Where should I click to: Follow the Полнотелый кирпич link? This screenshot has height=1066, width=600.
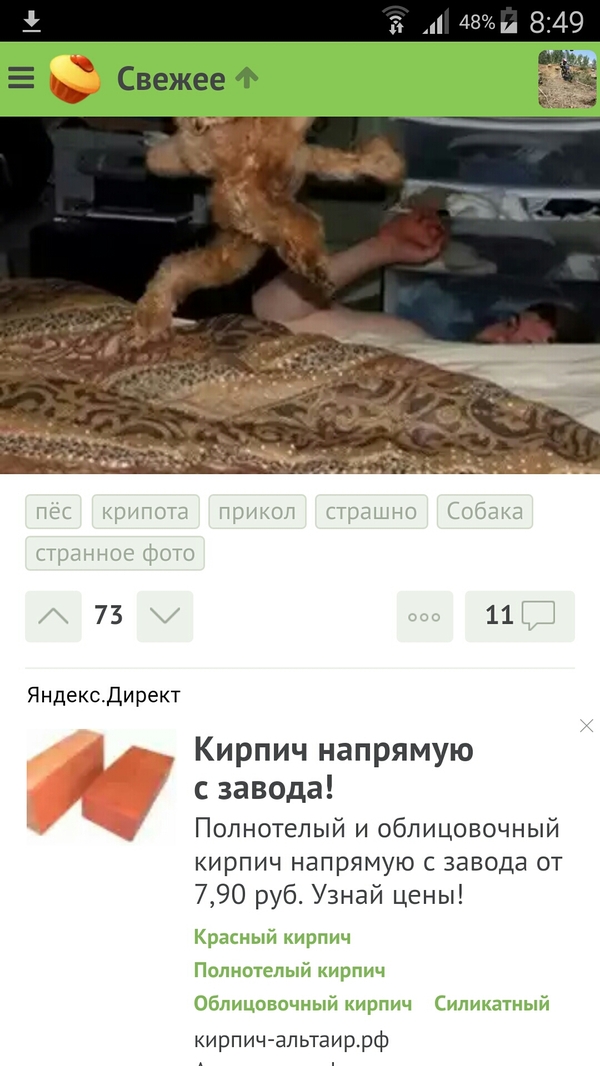tap(289, 971)
